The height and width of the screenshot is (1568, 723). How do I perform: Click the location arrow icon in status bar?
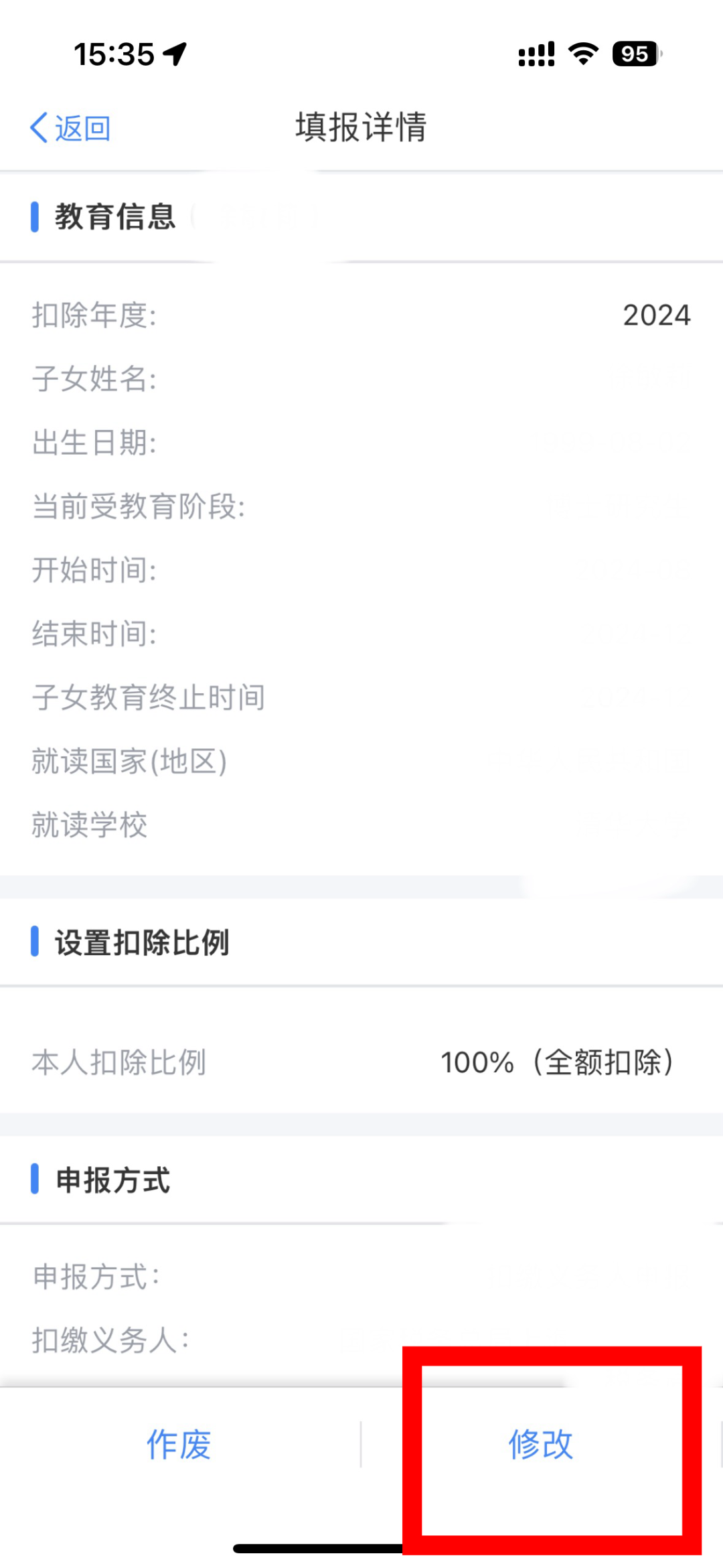pyautogui.click(x=175, y=54)
